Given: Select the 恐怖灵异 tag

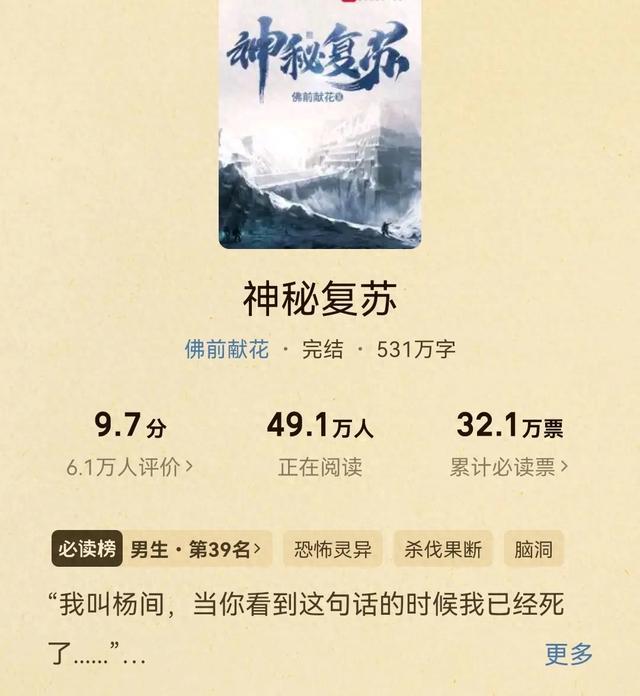Looking at the screenshot, I should pyautogui.click(x=333, y=549).
